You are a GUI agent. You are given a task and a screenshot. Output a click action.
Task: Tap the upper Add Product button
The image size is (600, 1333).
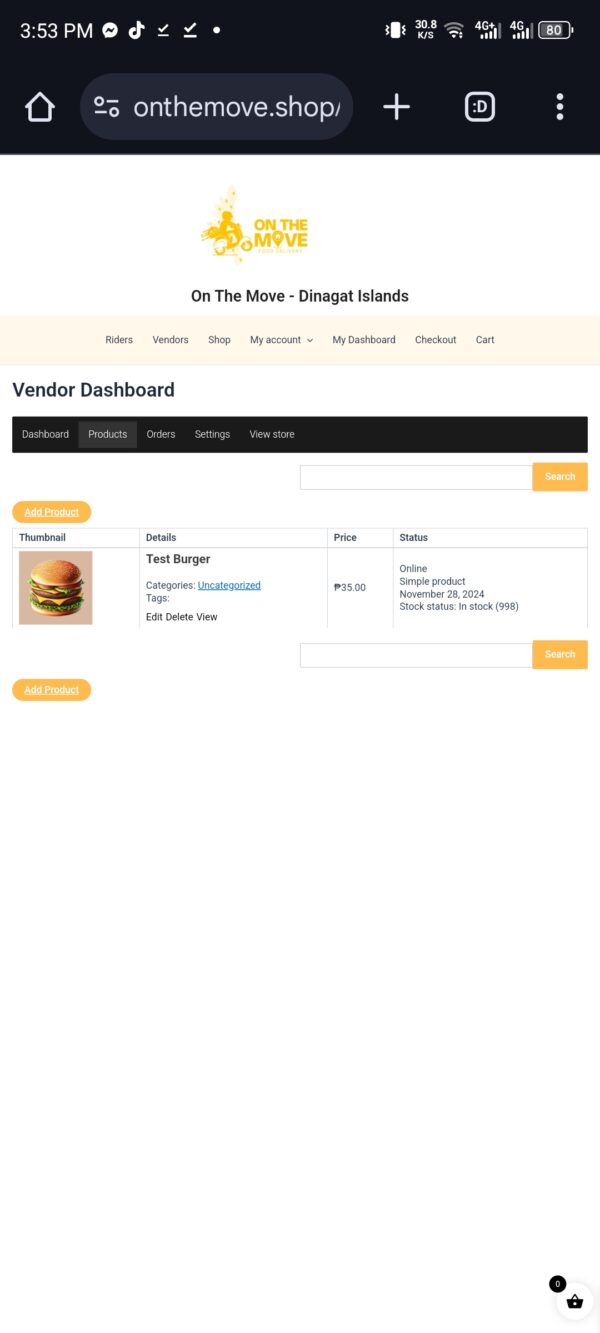(51, 512)
